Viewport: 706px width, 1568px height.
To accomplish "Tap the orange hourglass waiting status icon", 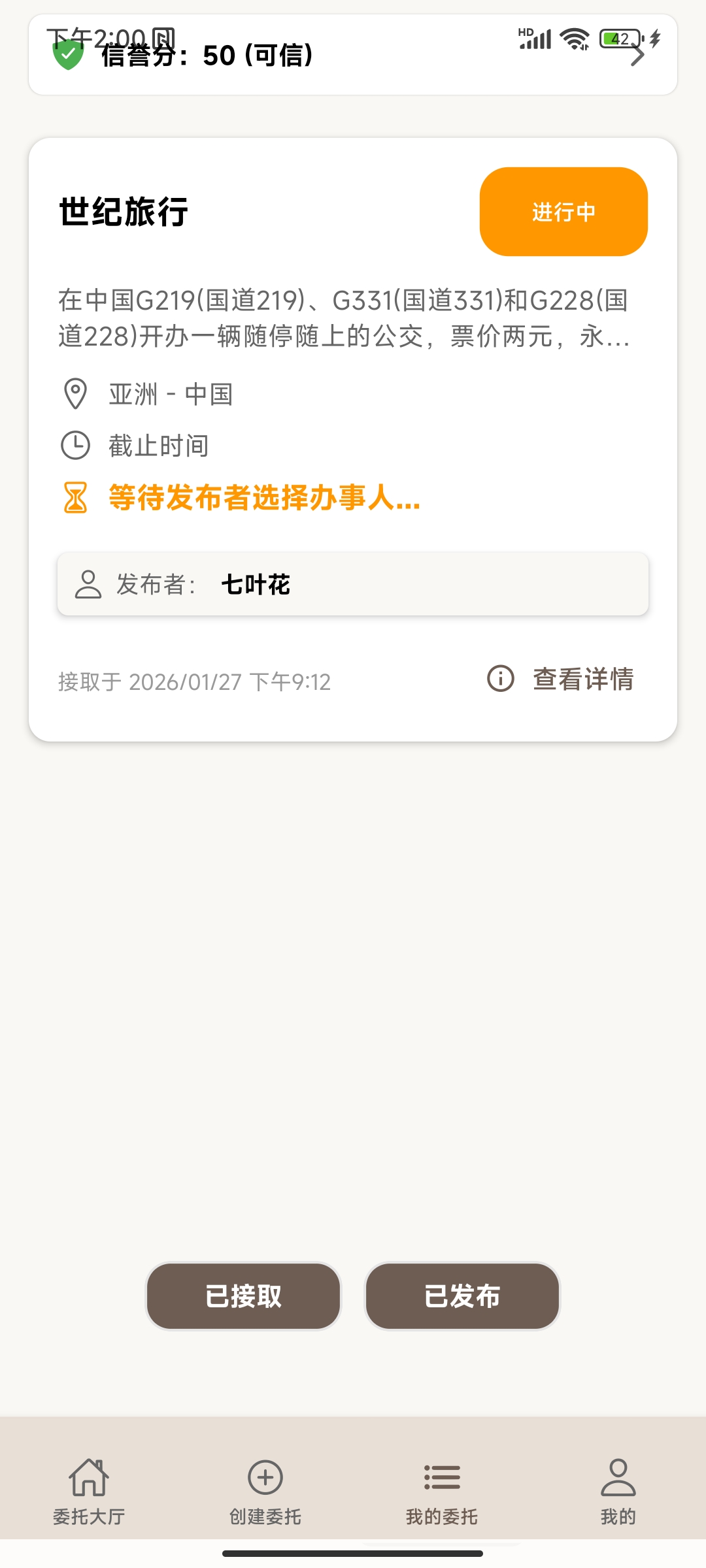I will coord(74,499).
